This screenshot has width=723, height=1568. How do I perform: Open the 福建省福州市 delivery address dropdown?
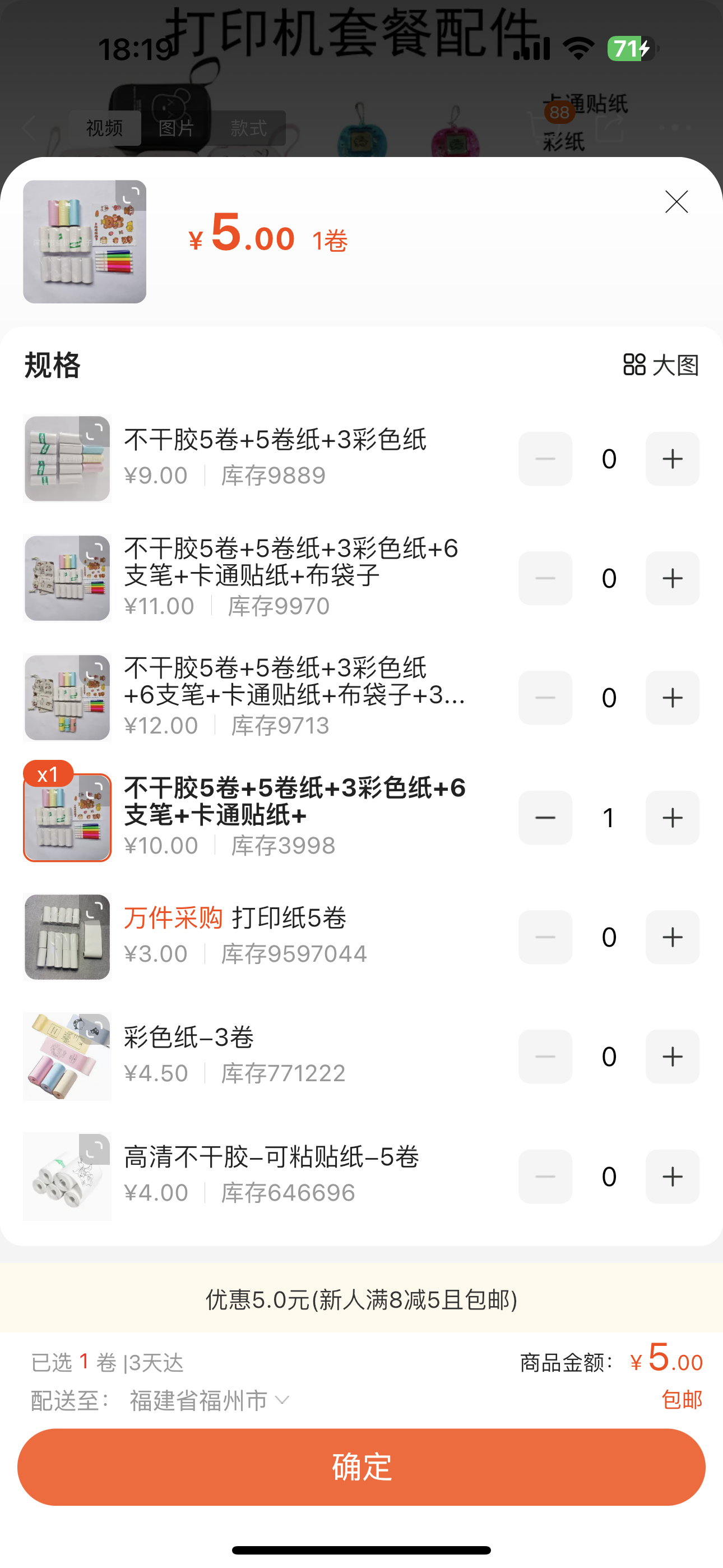pos(210,1401)
